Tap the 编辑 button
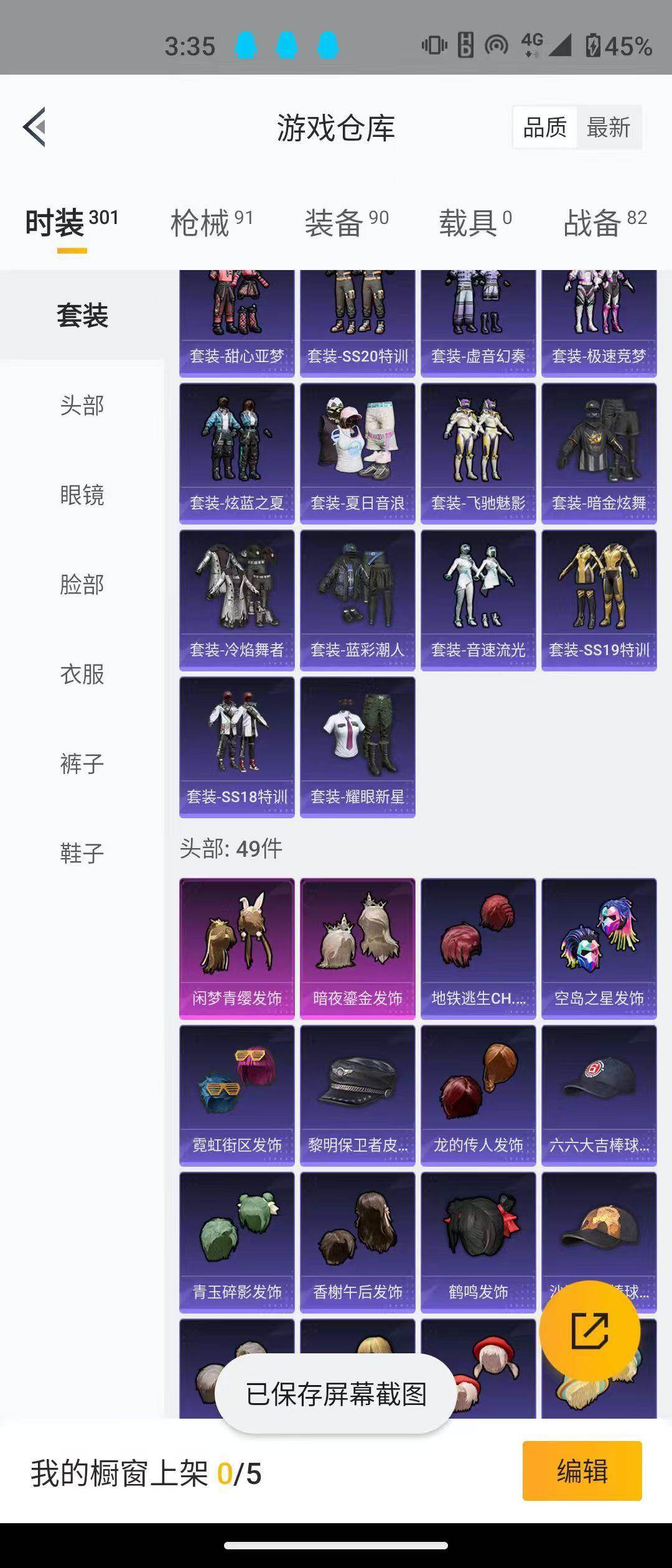Viewport: 672px width, 1568px height. coord(582,1471)
